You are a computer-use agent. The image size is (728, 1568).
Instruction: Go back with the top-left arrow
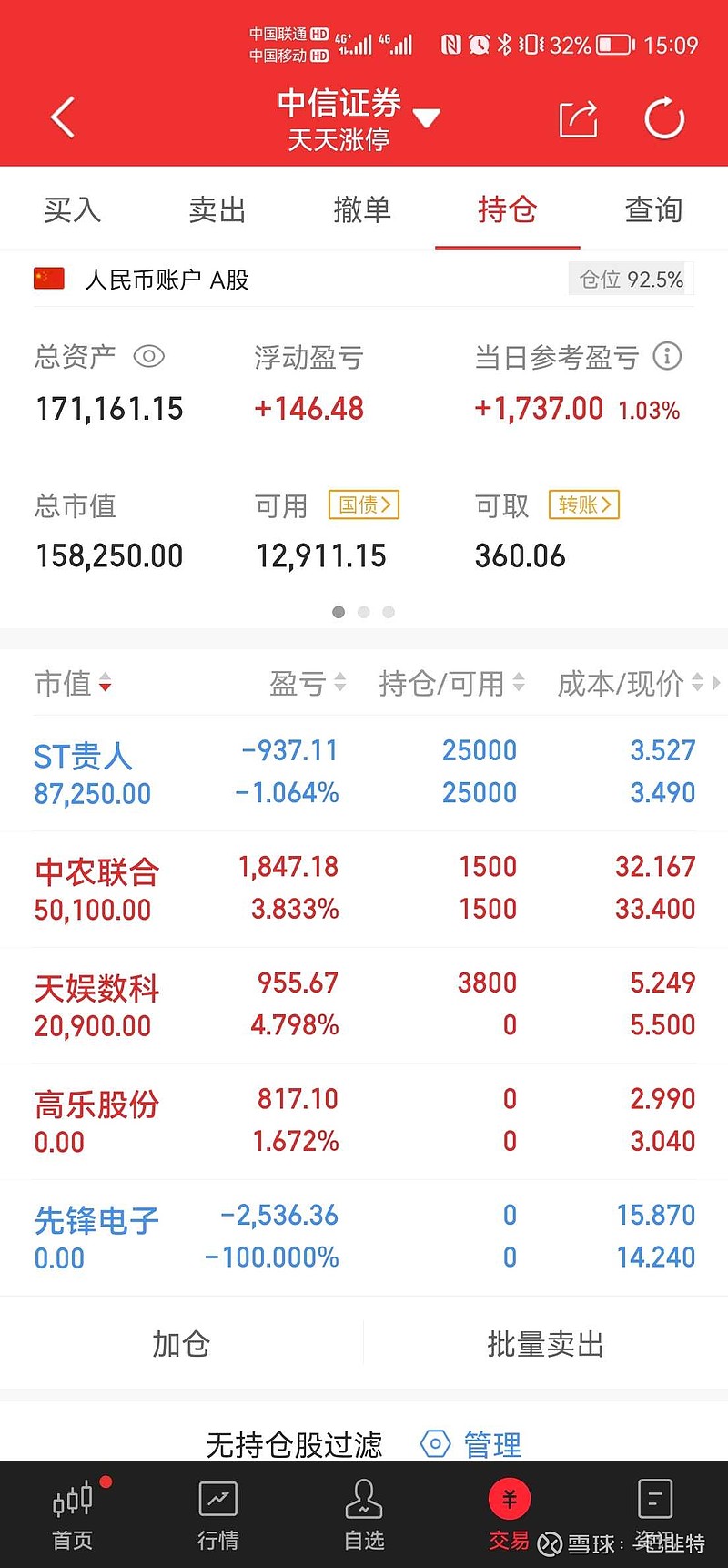63,117
